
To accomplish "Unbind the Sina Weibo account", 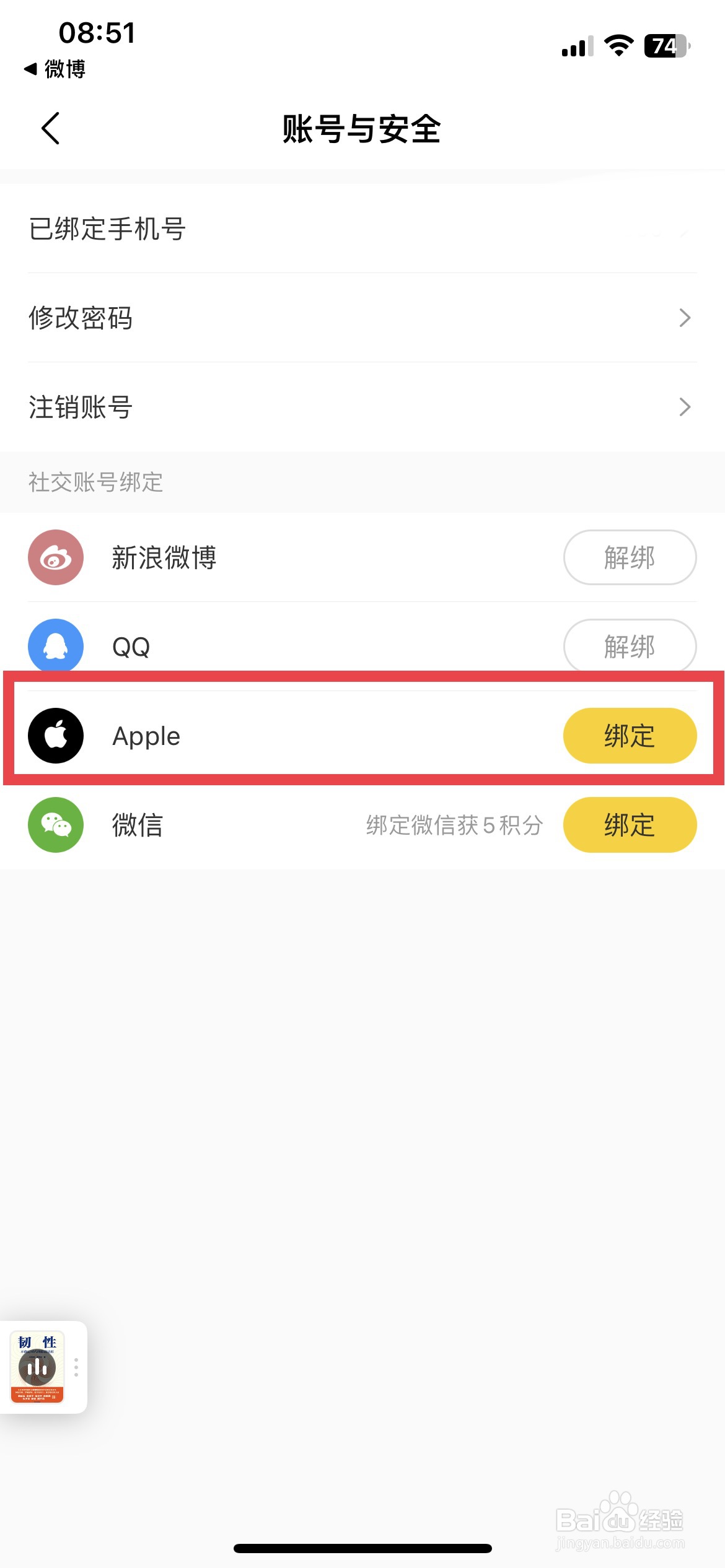I will point(629,557).
